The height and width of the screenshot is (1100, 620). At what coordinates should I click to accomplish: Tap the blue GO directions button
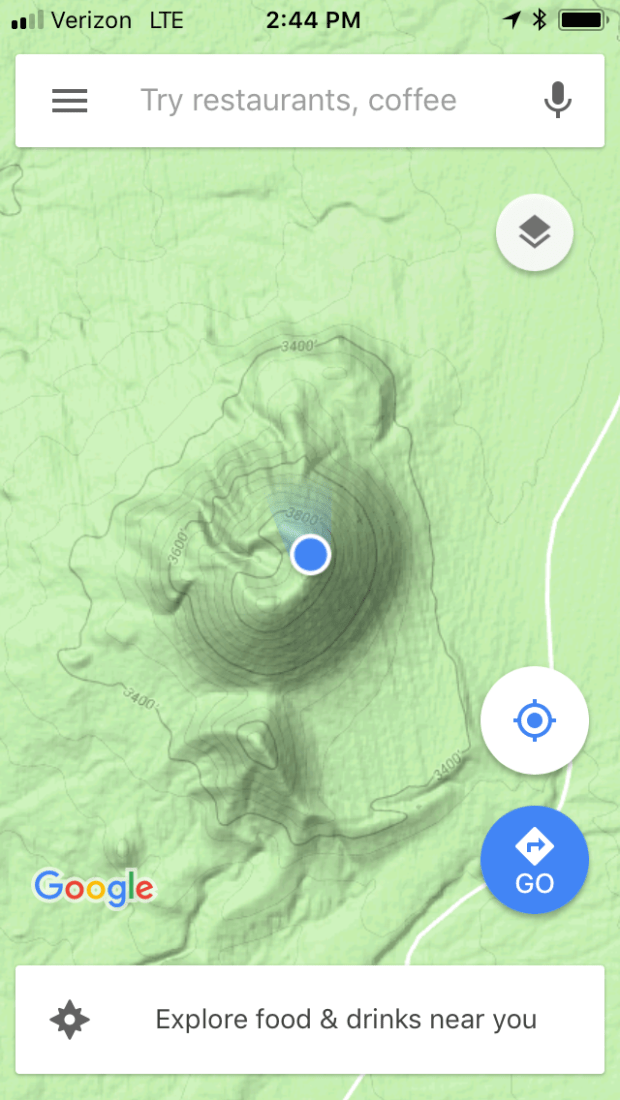coord(535,860)
